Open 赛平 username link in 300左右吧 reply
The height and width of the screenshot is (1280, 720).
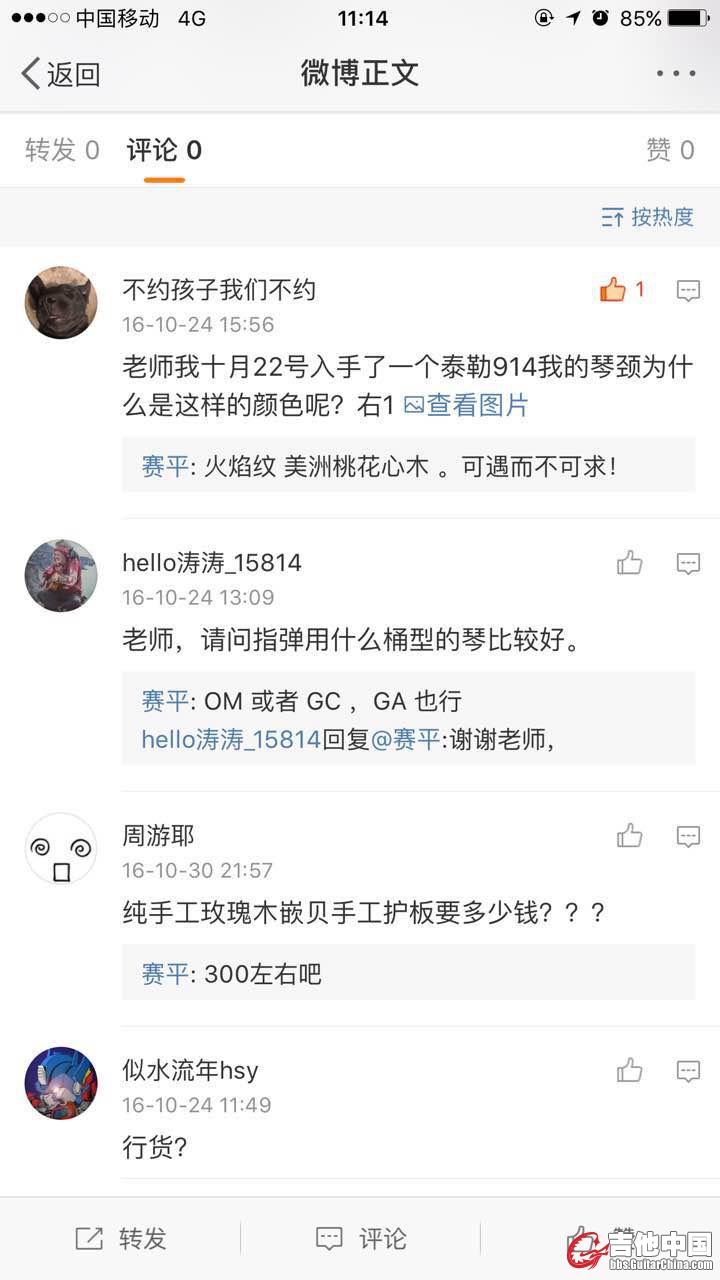164,973
